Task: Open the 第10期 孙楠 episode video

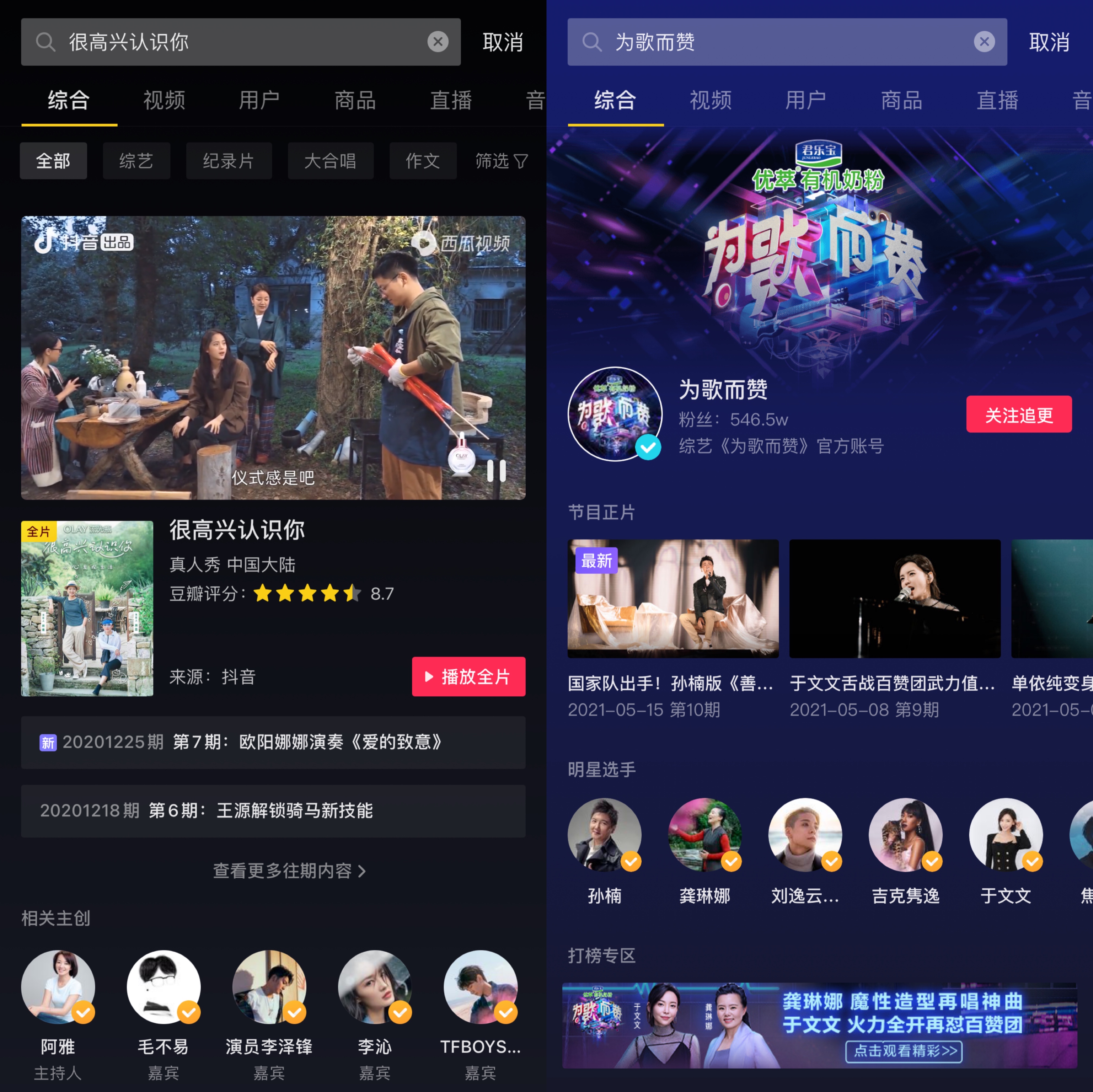Action: coord(673,598)
